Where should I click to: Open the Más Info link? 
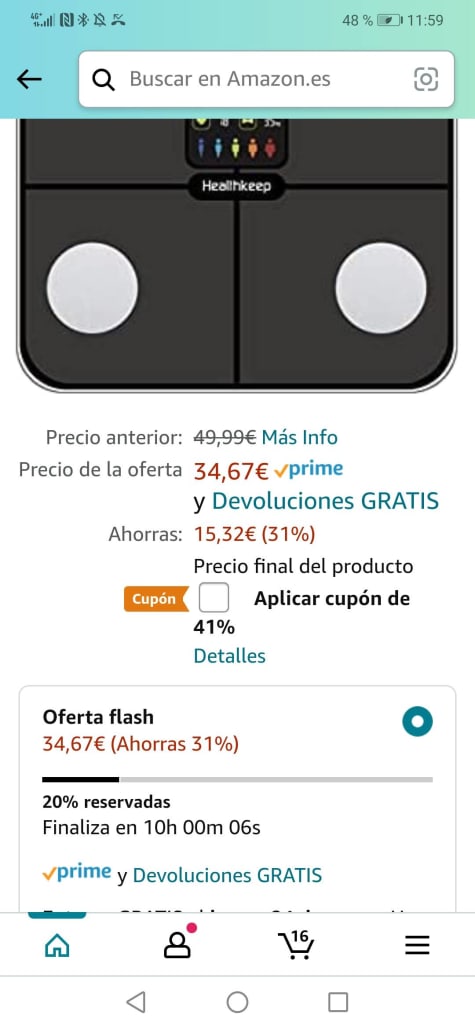coord(300,437)
